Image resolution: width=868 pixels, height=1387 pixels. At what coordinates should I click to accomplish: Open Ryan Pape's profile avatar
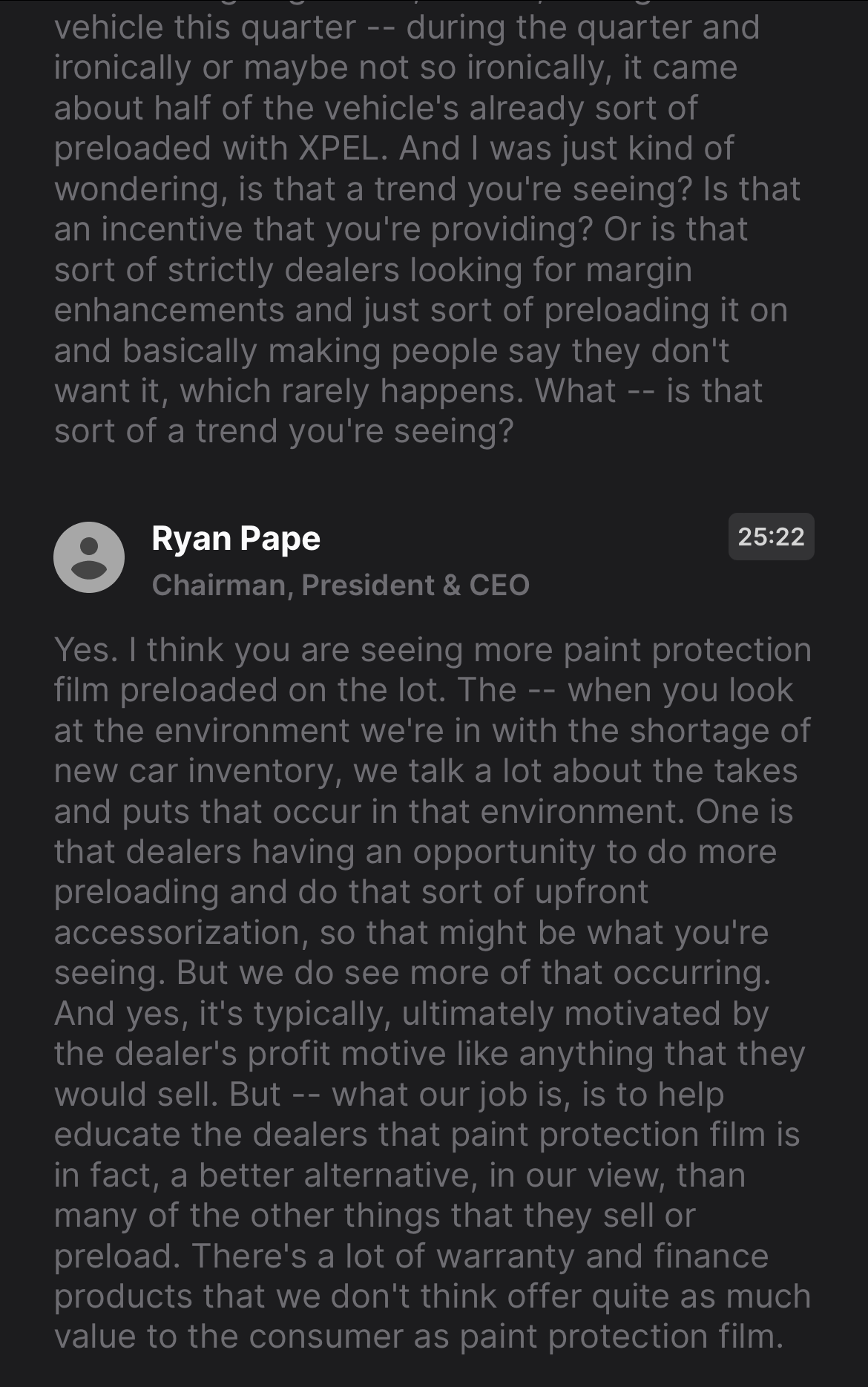[x=89, y=557]
